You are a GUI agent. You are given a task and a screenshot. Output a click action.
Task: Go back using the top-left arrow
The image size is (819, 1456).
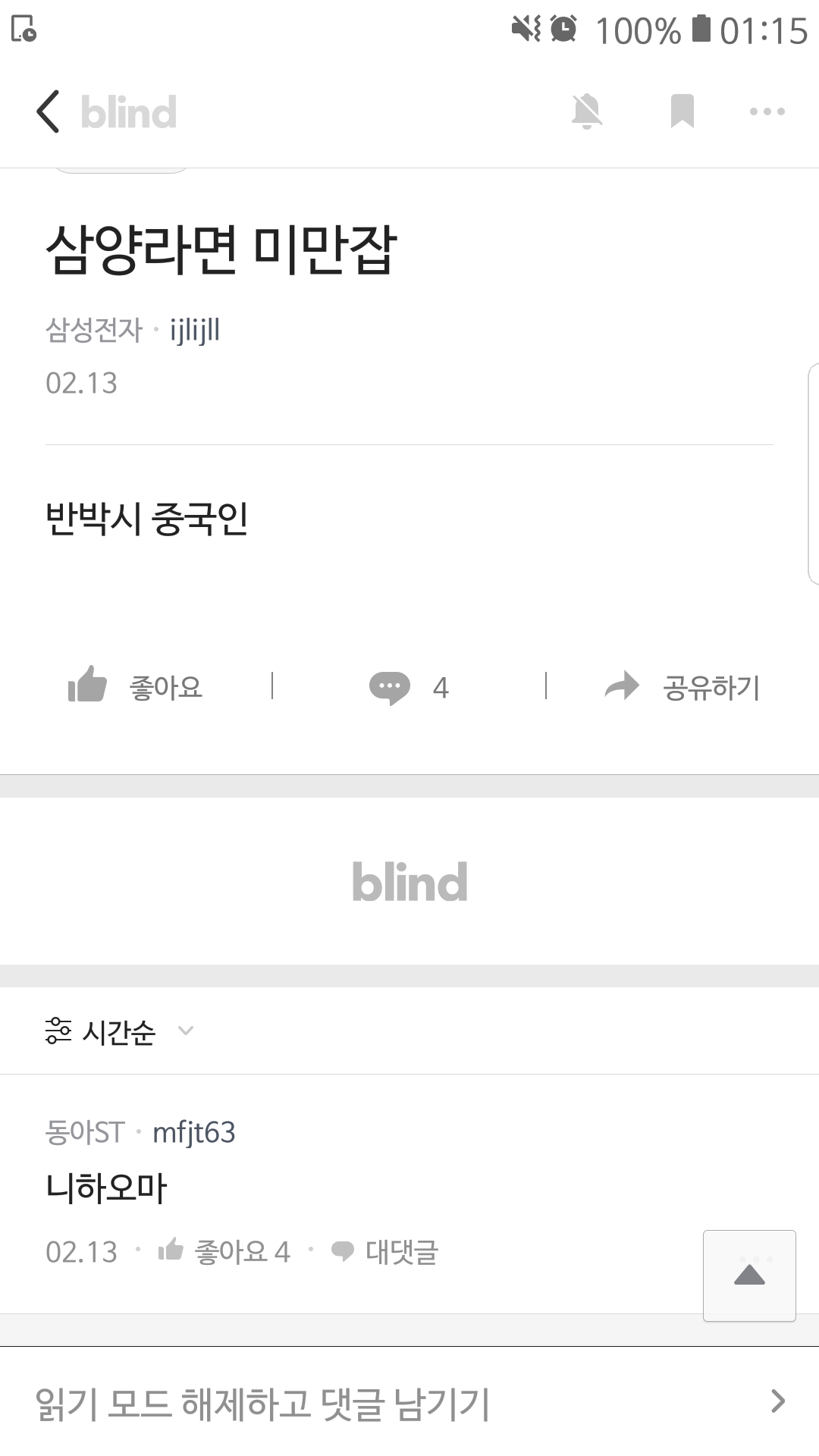click(49, 111)
